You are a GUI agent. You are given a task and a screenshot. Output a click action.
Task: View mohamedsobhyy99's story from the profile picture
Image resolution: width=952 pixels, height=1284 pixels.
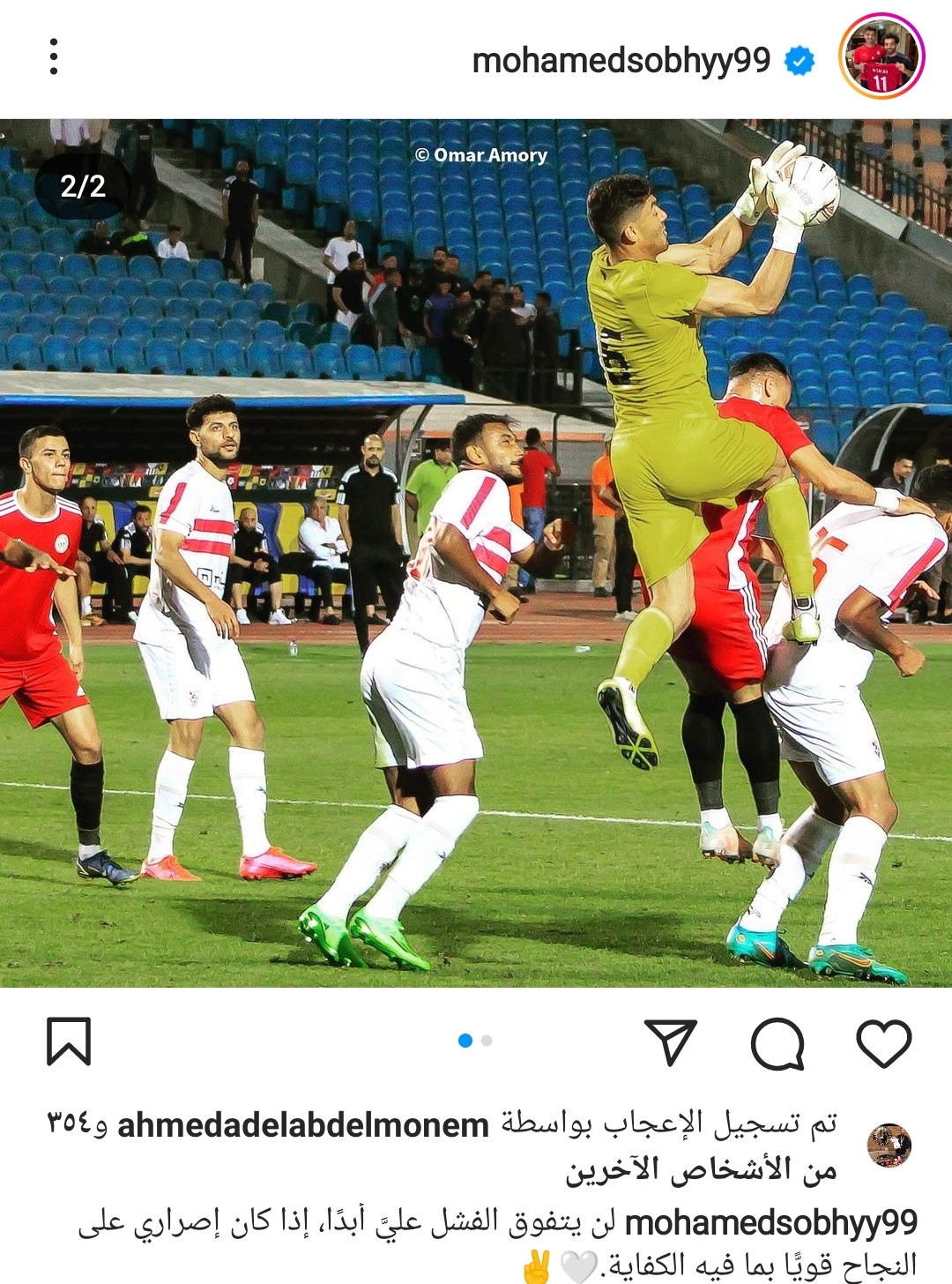[881, 56]
